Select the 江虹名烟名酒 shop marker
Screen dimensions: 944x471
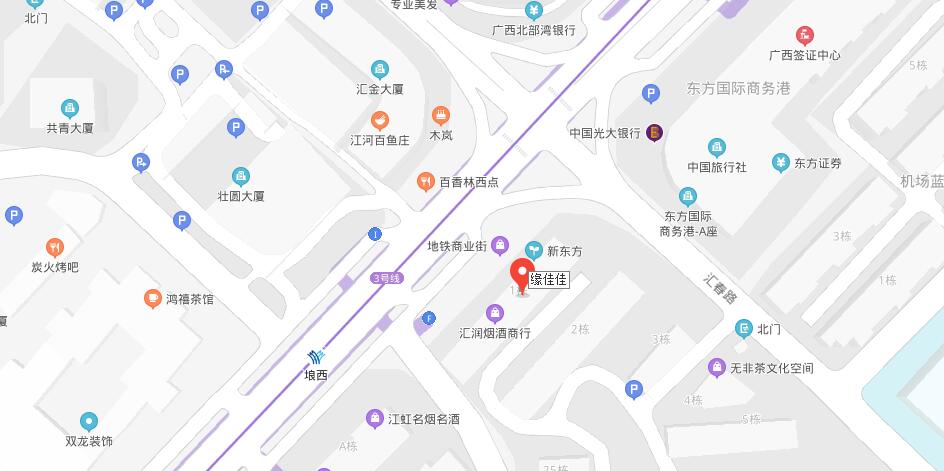tap(374, 417)
